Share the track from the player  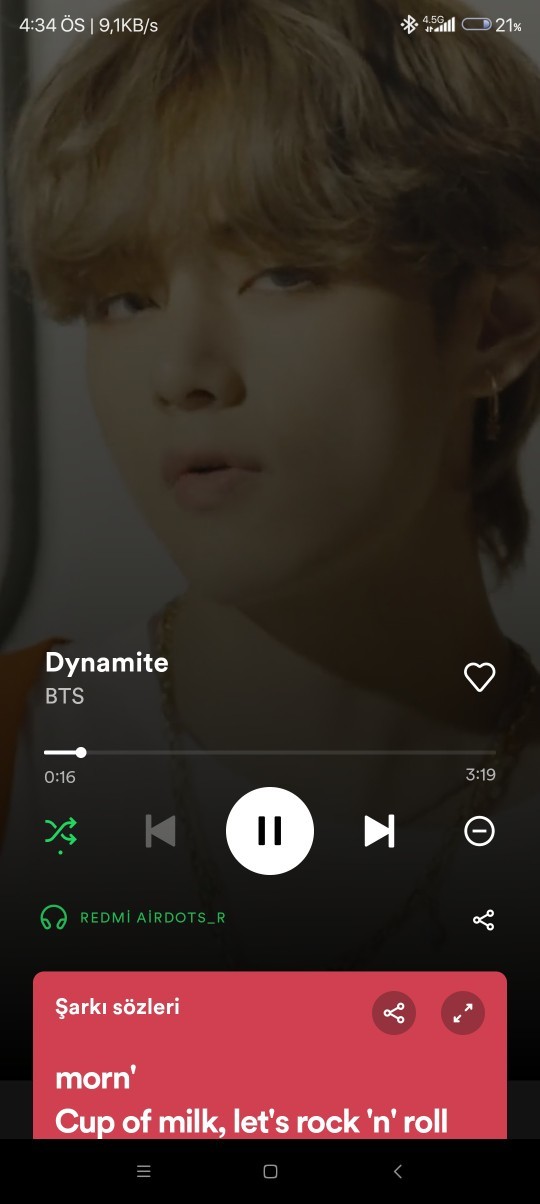(484, 919)
